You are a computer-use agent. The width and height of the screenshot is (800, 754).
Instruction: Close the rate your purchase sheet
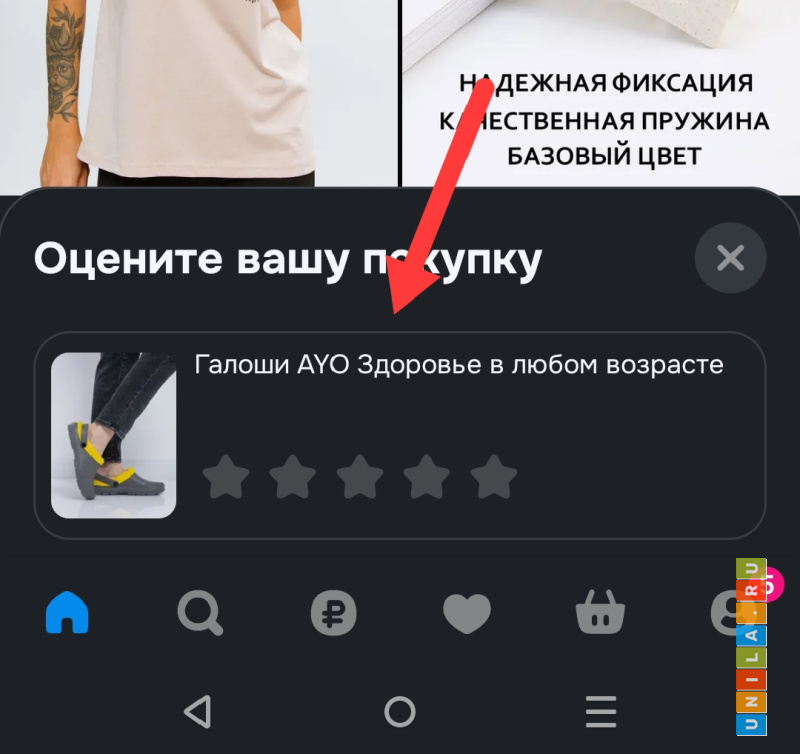(x=730, y=259)
